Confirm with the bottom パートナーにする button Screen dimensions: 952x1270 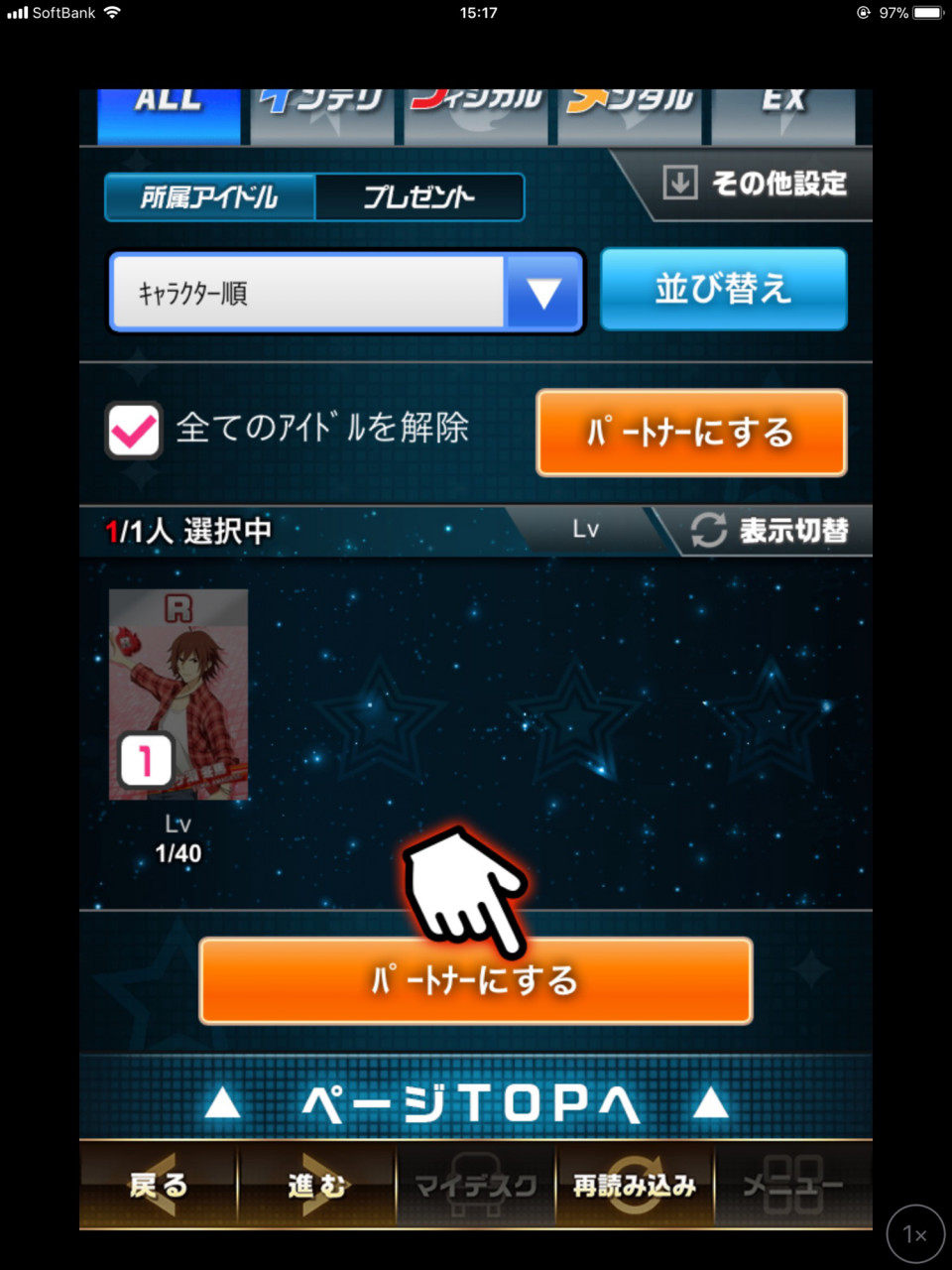tap(476, 981)
